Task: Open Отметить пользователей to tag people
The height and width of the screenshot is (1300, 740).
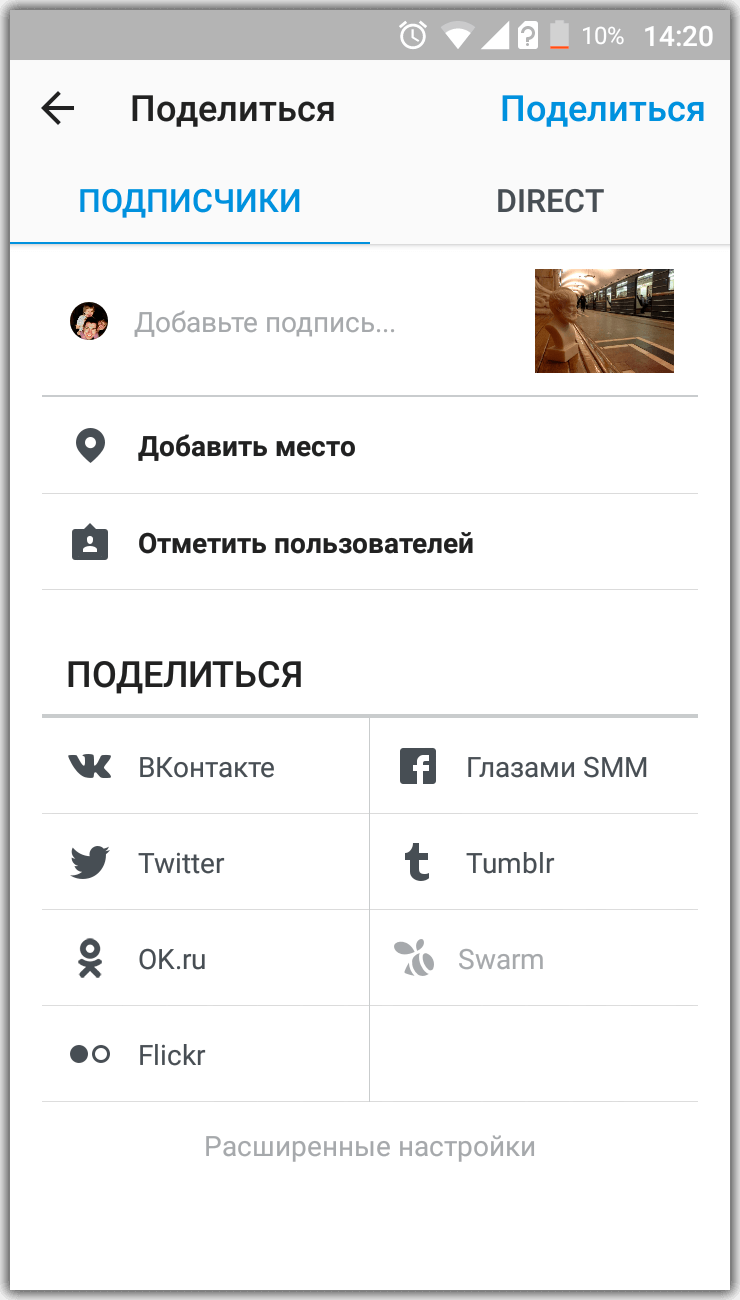Action: (305, 544)
